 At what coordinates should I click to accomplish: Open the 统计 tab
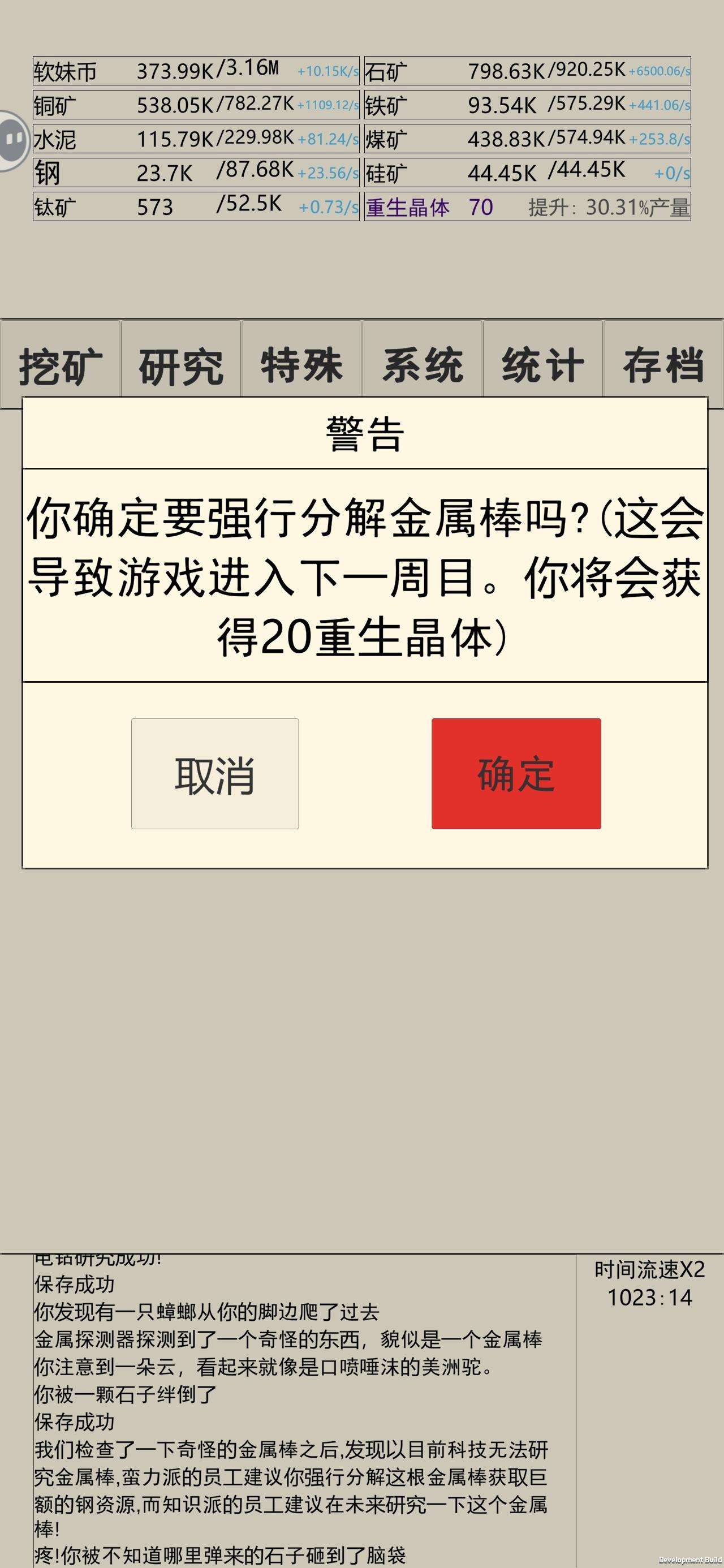pos(542,359)
